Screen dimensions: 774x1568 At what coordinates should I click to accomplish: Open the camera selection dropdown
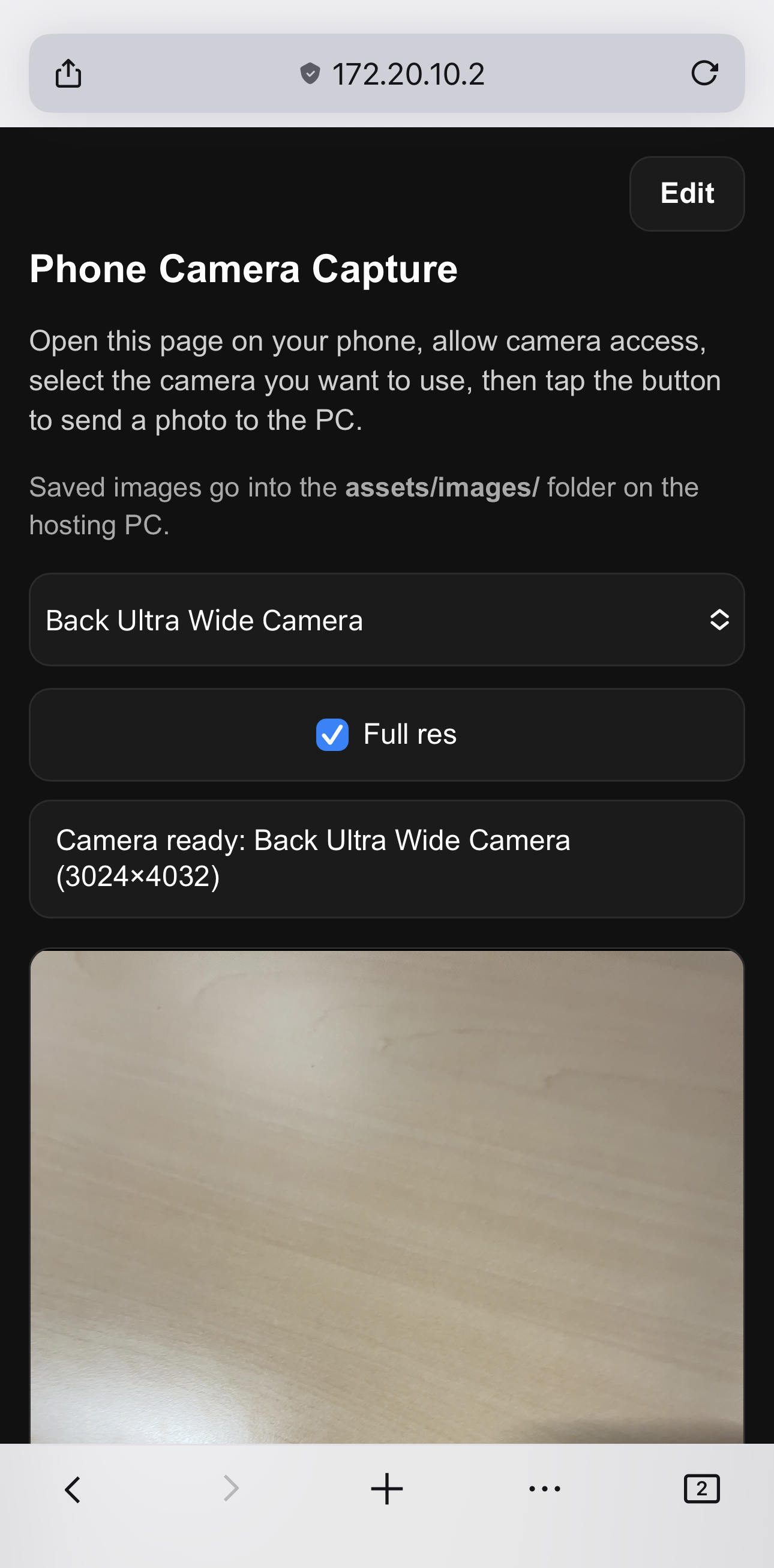click(x=387, y=620)
